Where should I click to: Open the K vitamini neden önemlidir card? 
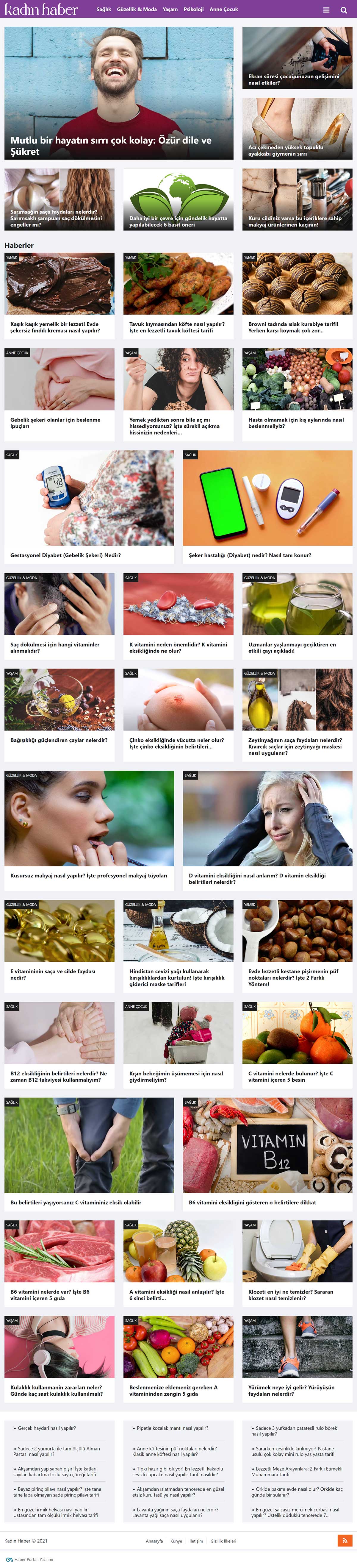pyautogui.click(x=178, y=647)
